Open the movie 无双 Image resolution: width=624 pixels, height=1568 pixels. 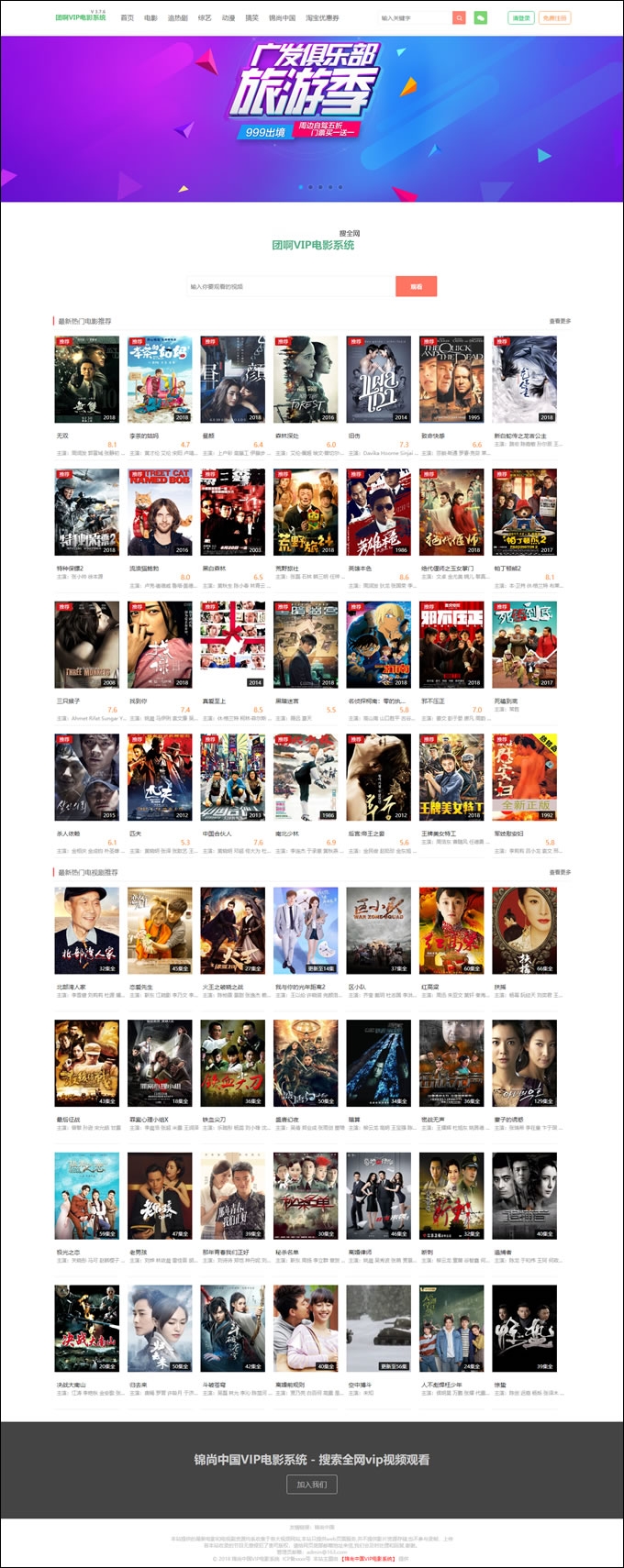pyautogui.click(x=86, y=380)
